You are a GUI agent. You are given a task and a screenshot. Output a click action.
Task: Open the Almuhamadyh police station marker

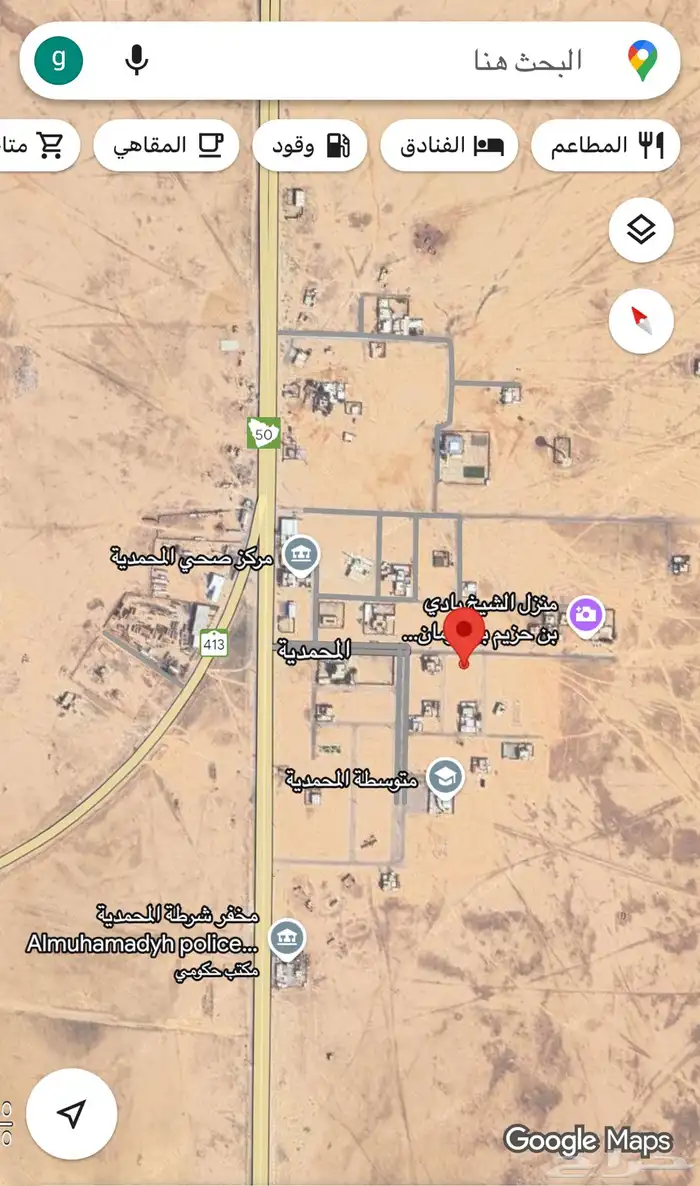[288, 937]
